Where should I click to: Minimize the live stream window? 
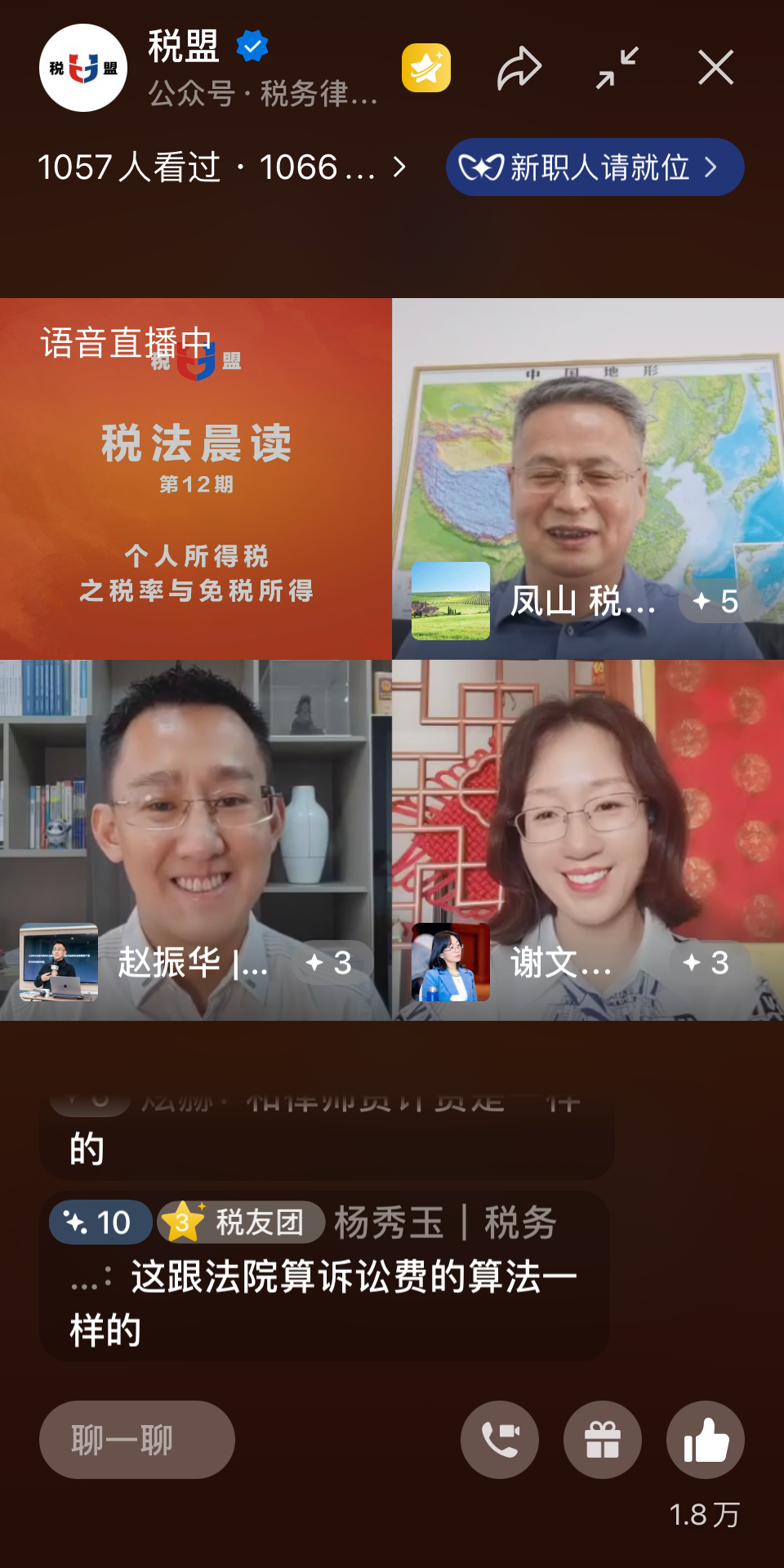(617, 68)
